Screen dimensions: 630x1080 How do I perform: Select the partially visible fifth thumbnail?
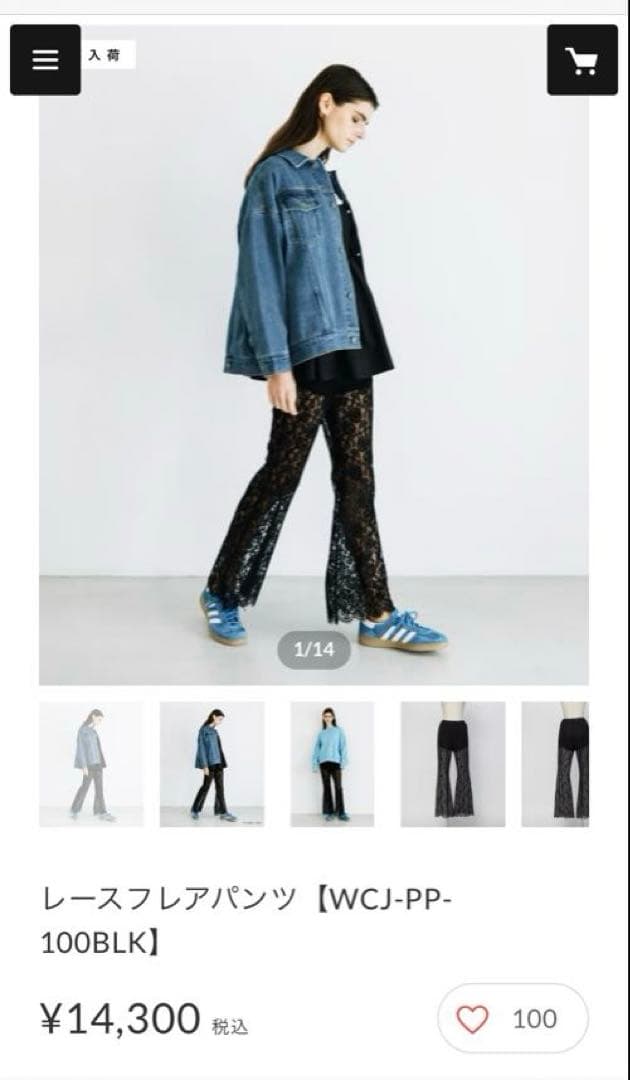coord(556,764)
